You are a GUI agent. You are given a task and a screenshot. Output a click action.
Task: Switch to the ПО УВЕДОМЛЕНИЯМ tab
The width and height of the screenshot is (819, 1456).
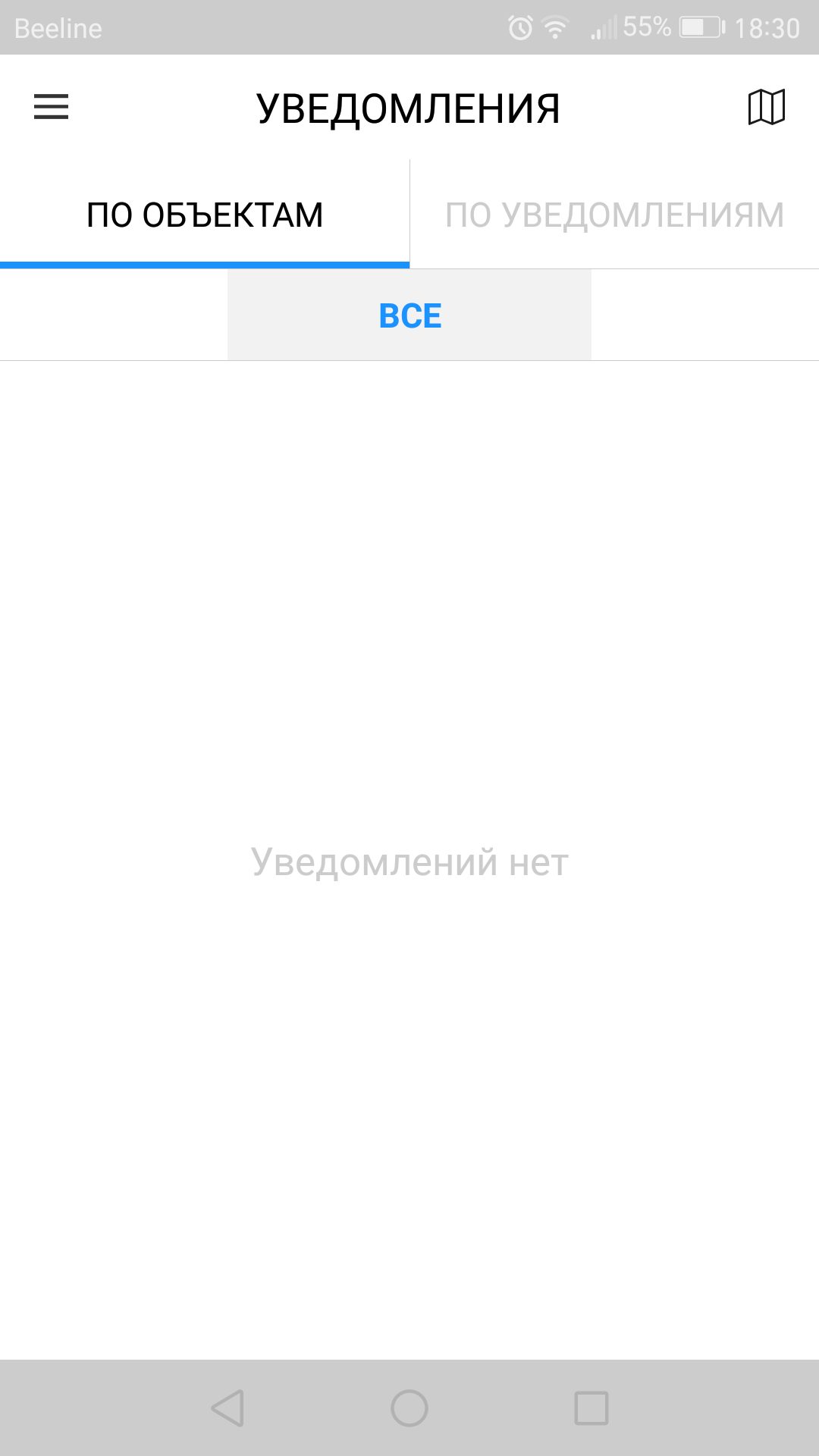tap(614, 215)
